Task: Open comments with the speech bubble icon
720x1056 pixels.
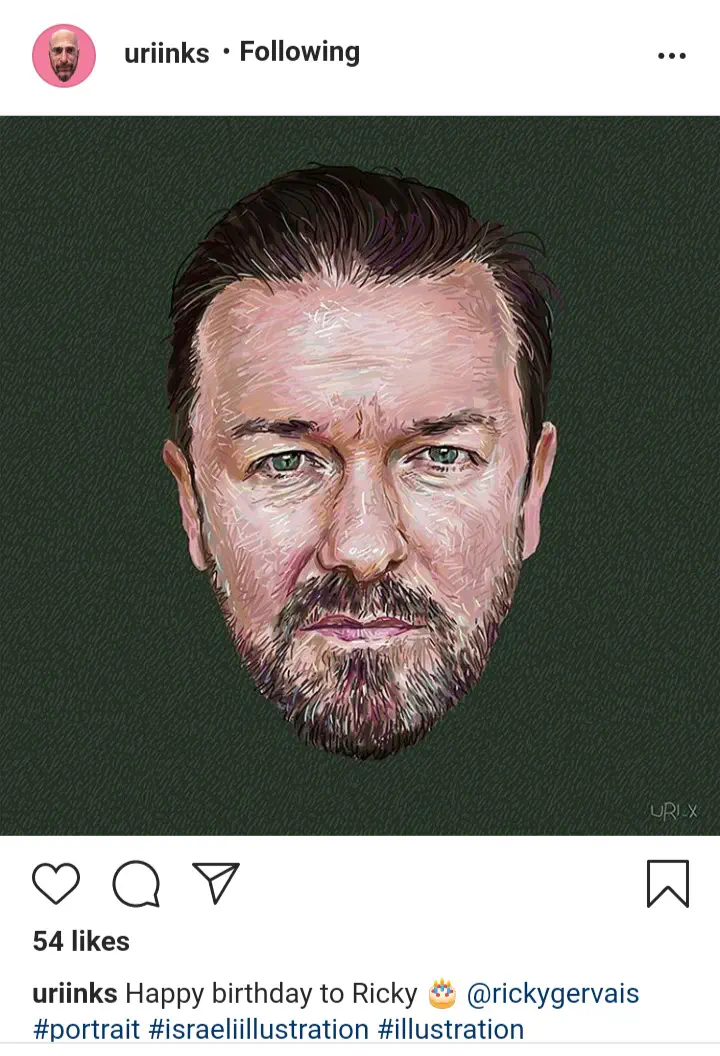Action: (136, 884)
